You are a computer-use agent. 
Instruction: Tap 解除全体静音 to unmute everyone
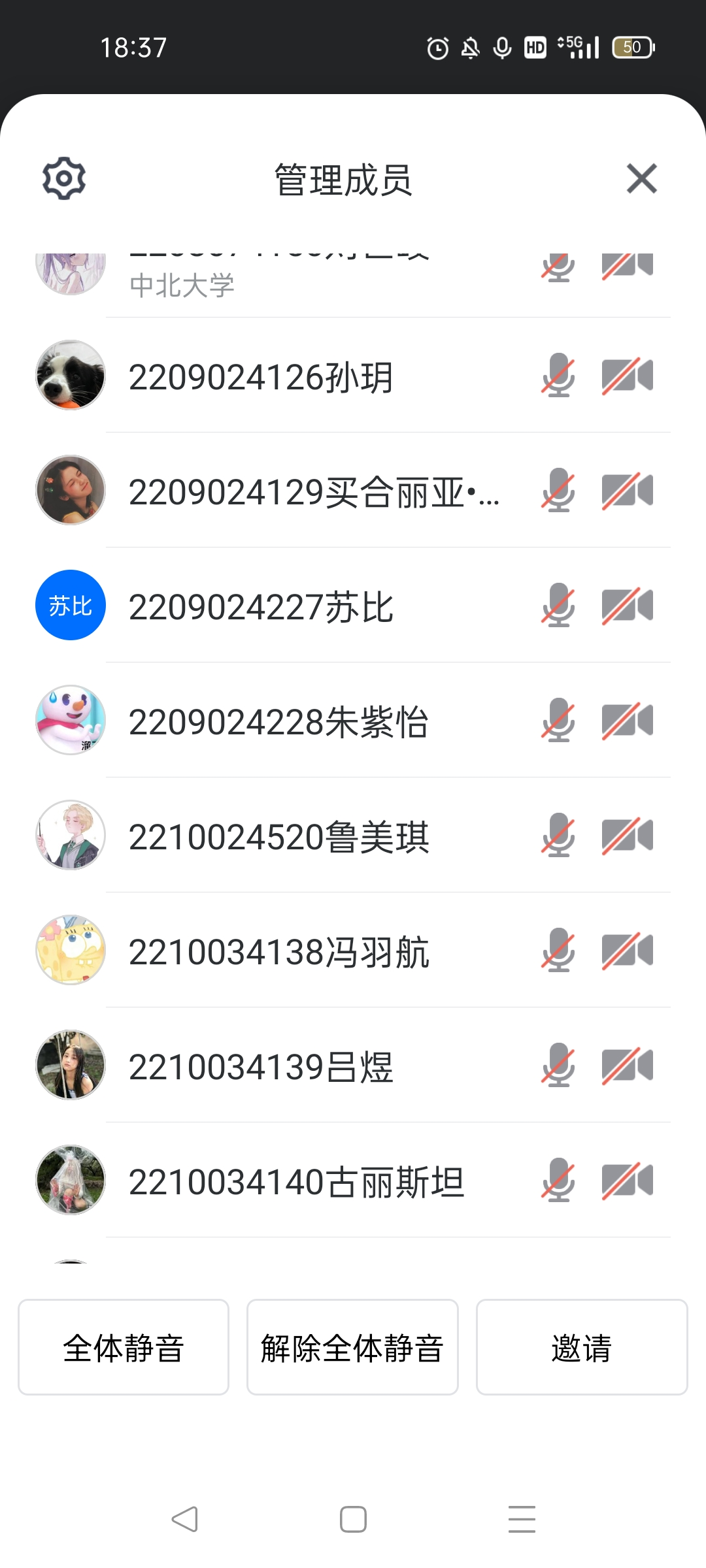[x=352, y=1348]
